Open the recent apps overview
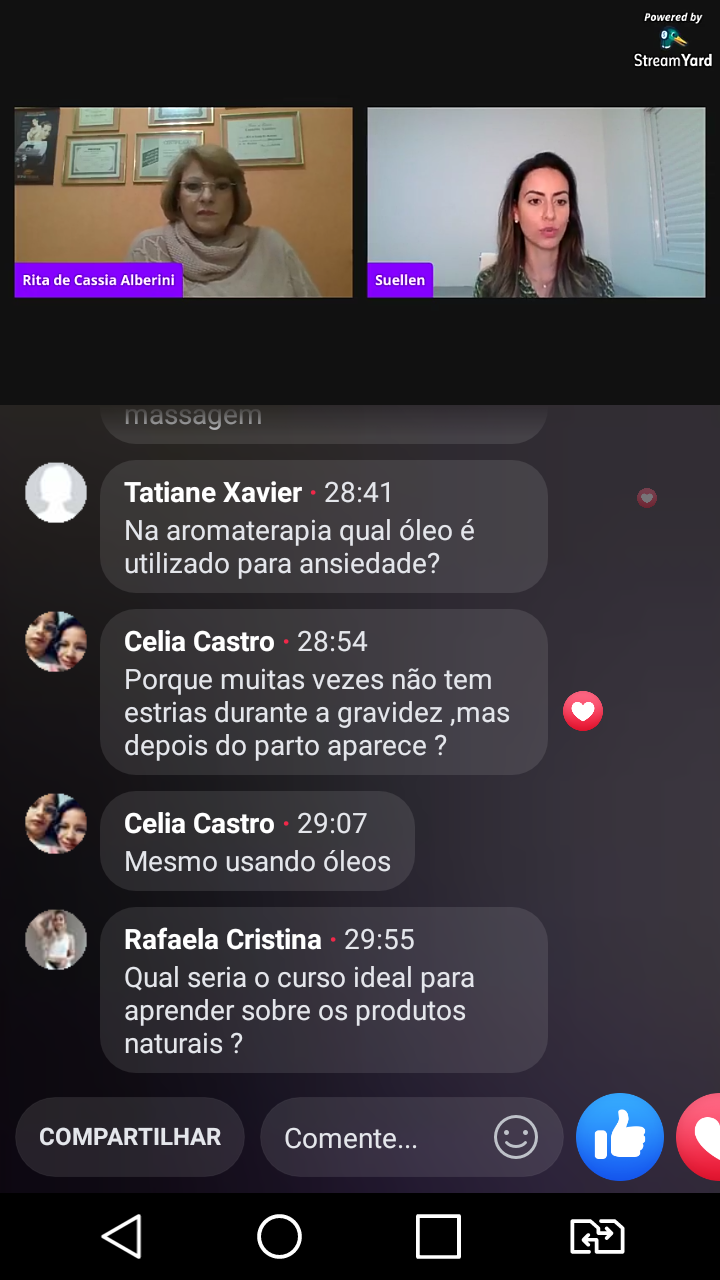 point(438,1237)
